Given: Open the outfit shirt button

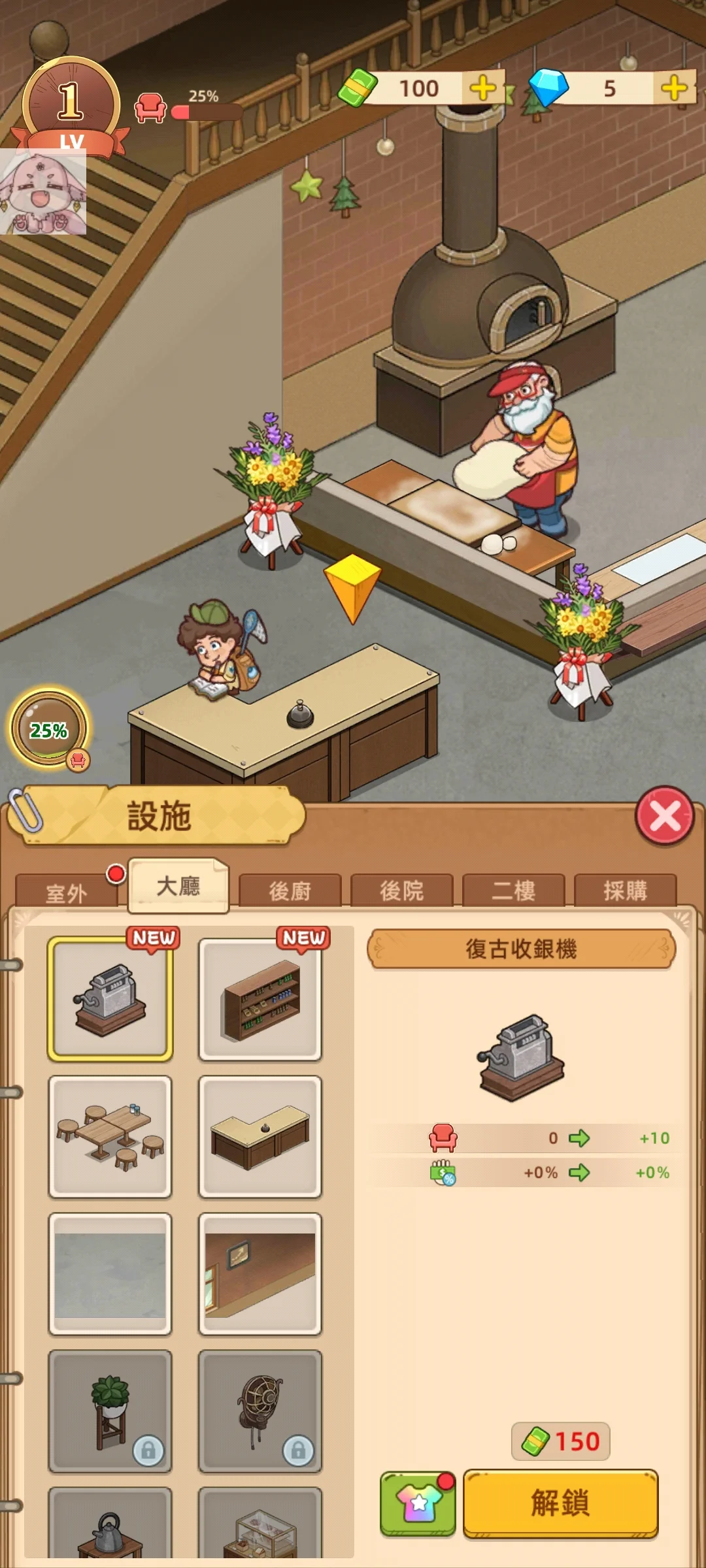Looking at the screenshot, I should click(x=418, y=1504).
